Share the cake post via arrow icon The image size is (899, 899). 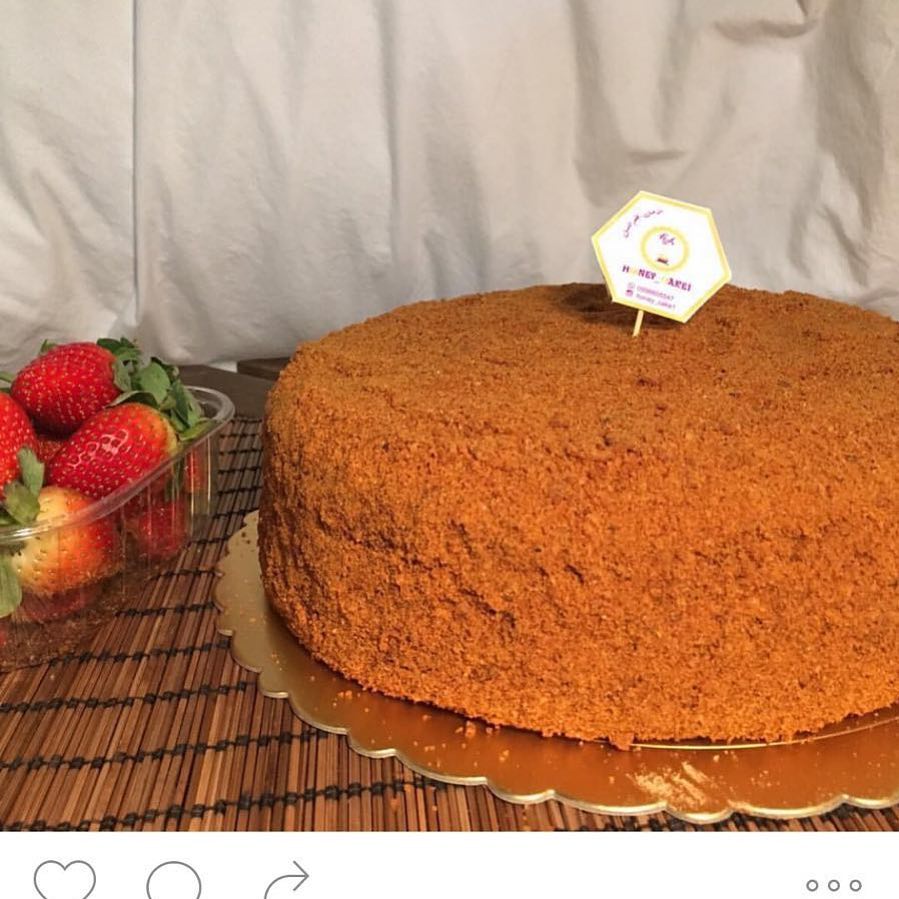(x=286, y=881)
